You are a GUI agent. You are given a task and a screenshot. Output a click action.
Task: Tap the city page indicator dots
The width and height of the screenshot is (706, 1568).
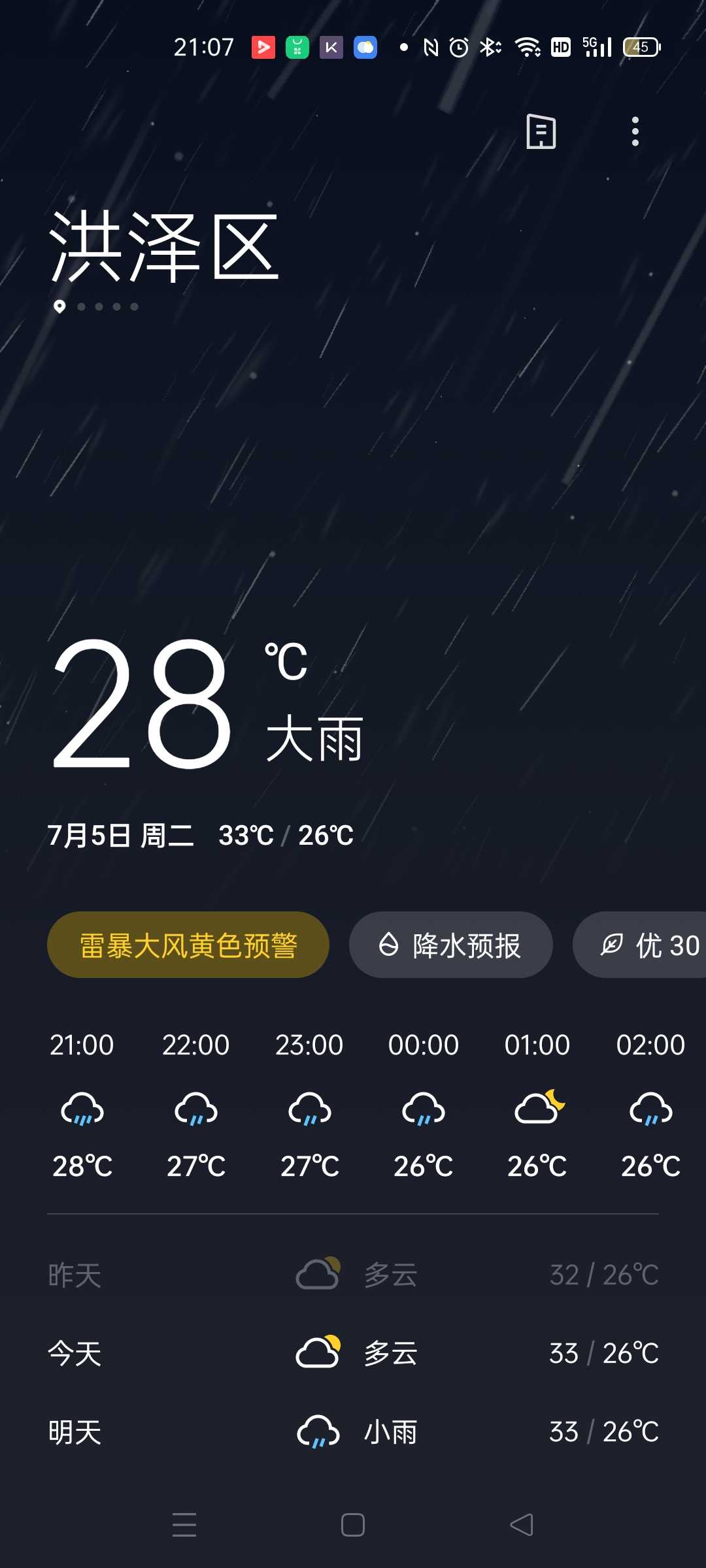point(96,306)
